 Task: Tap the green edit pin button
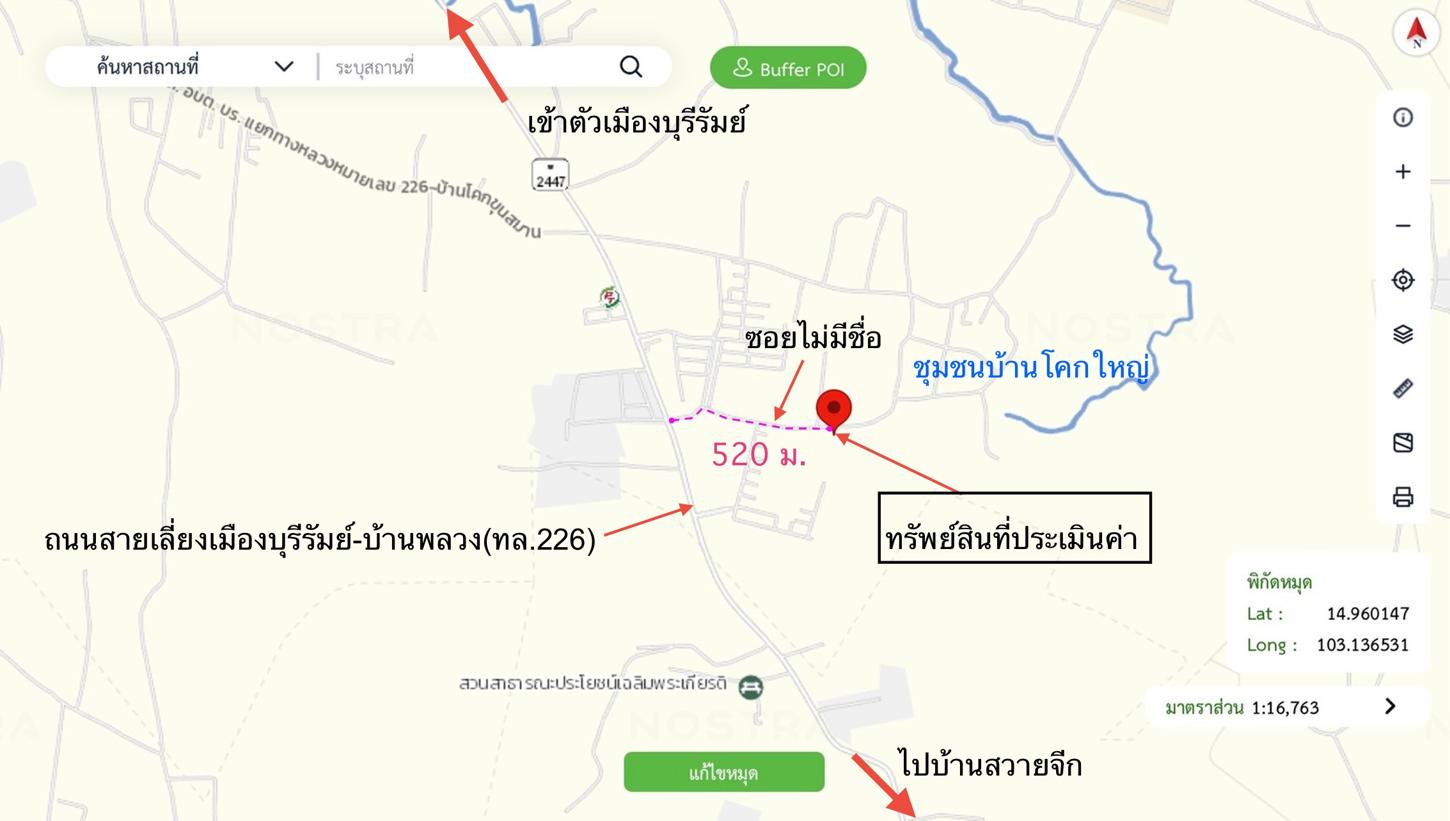tap(724, 772)
